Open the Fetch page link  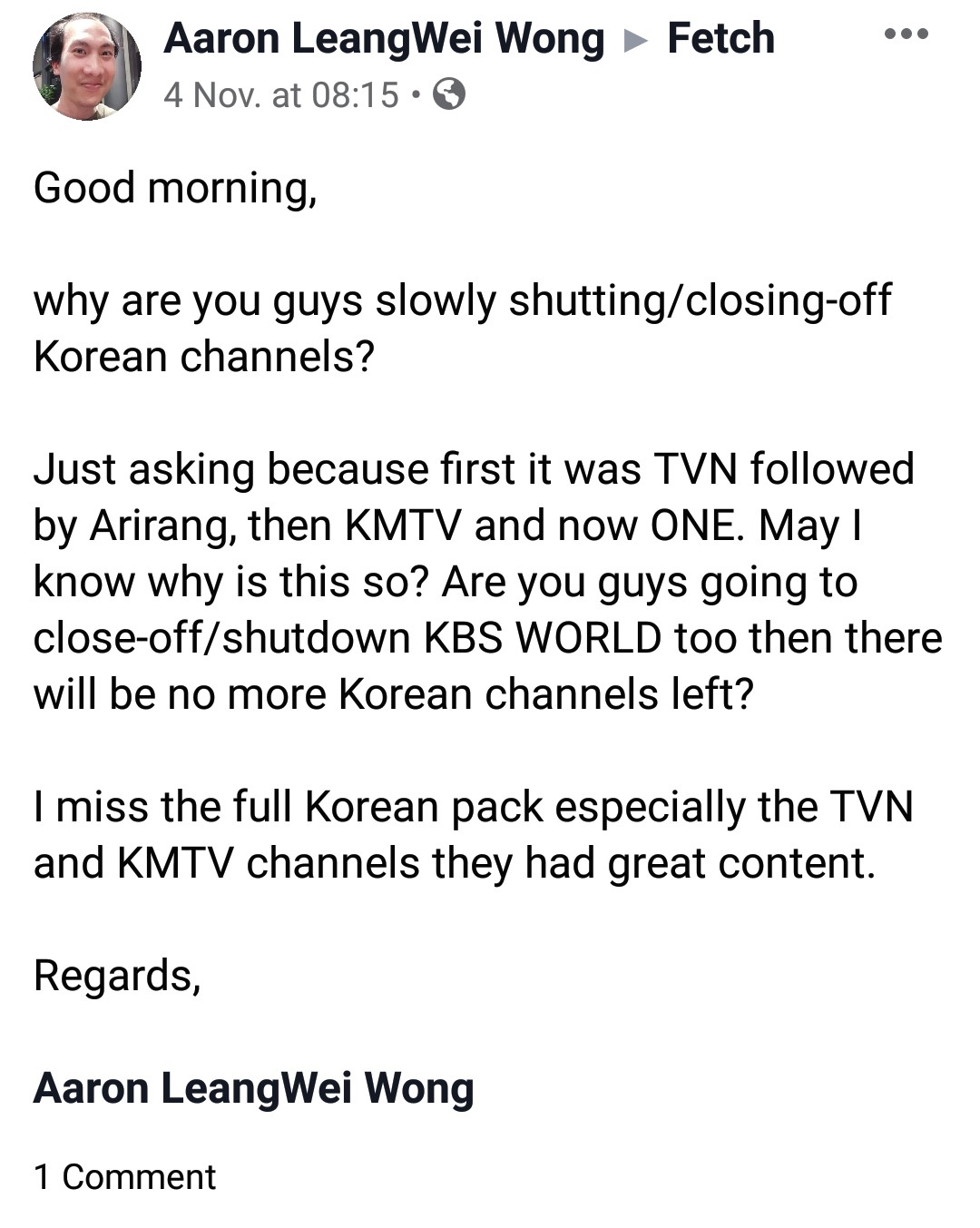coord(720,39)
